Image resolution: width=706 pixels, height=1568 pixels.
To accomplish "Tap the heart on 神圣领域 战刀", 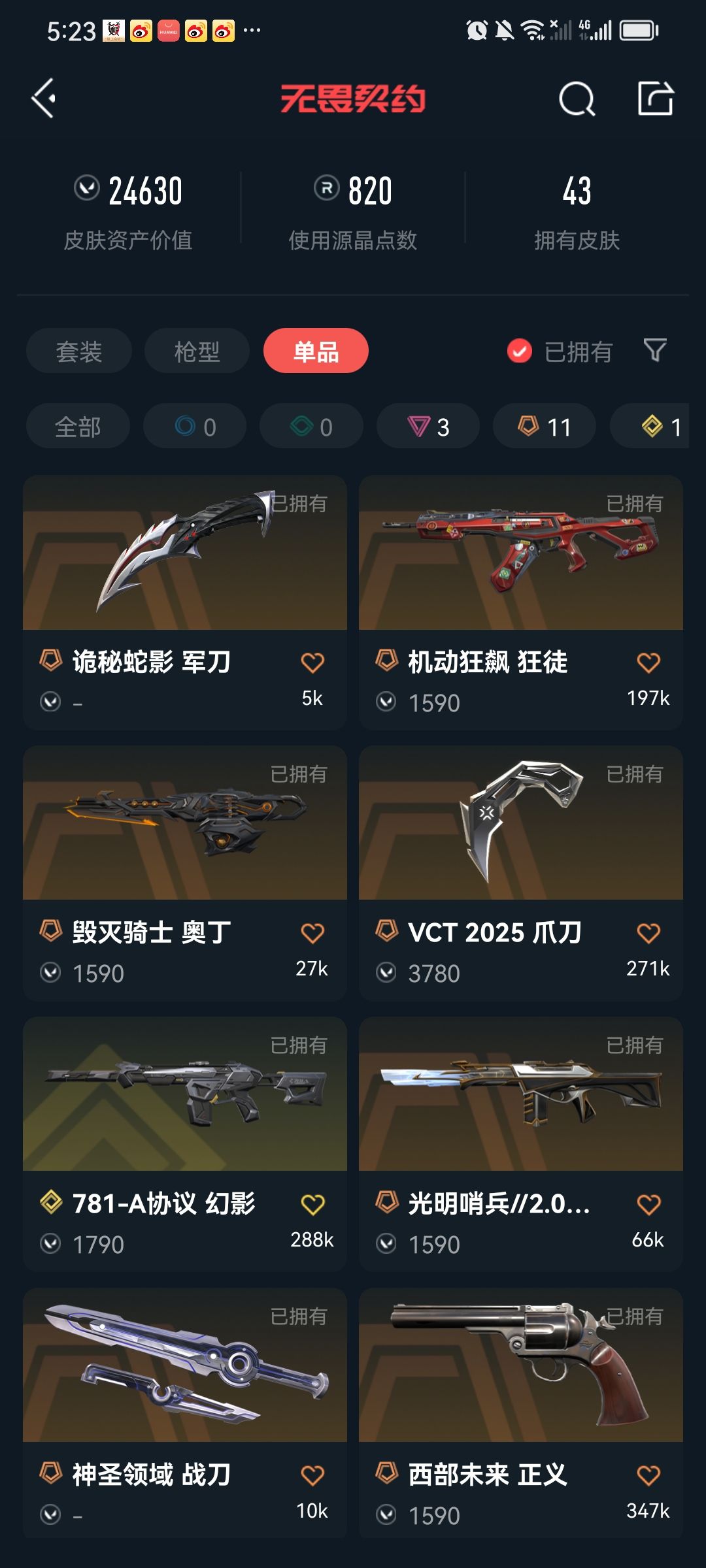I will click(312, 1475).
